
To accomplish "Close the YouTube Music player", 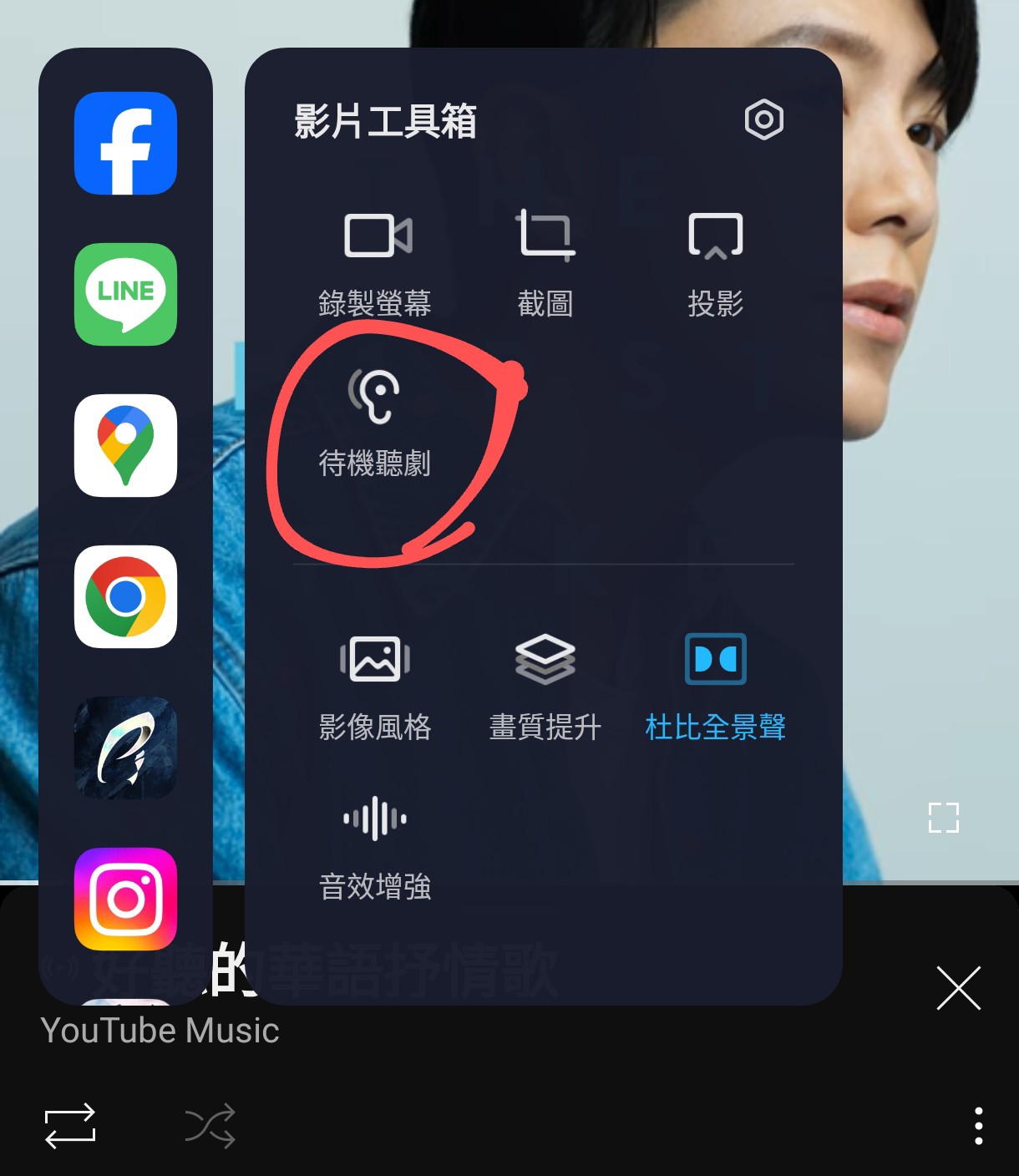I will point(958,989).
